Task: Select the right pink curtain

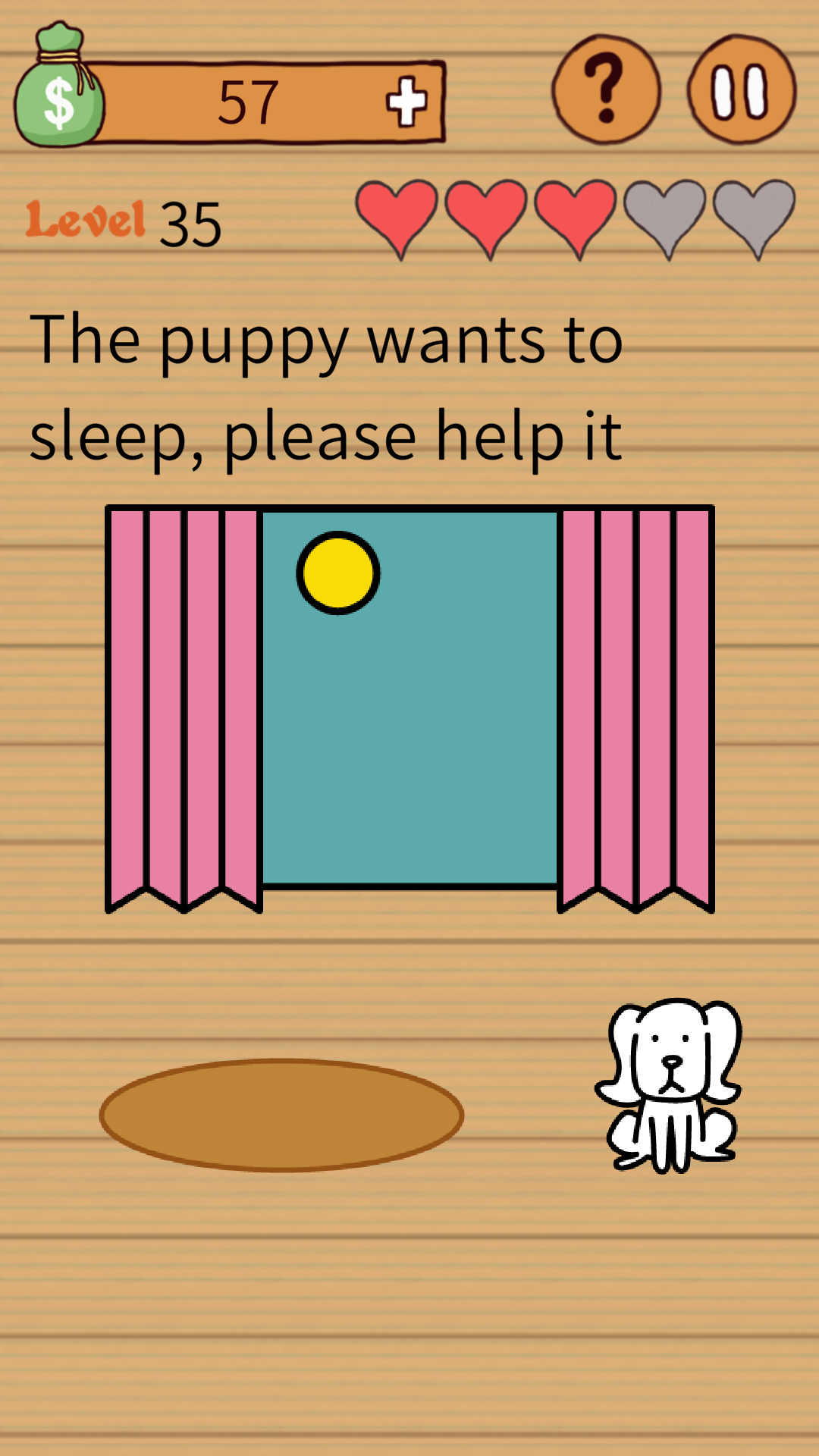Action: click(x=637, y=705)
